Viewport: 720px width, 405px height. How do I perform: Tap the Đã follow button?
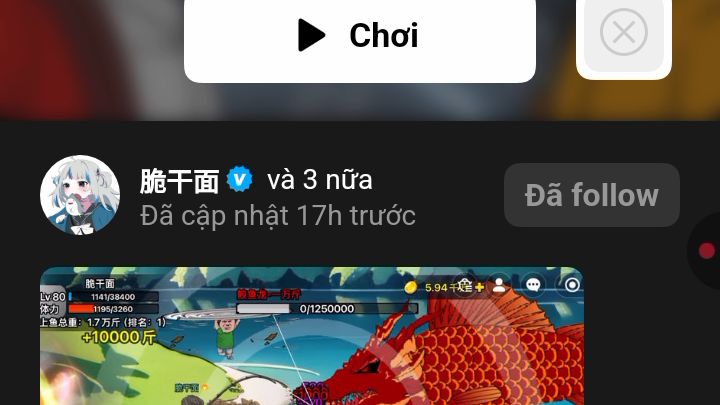tap(591, 195)
